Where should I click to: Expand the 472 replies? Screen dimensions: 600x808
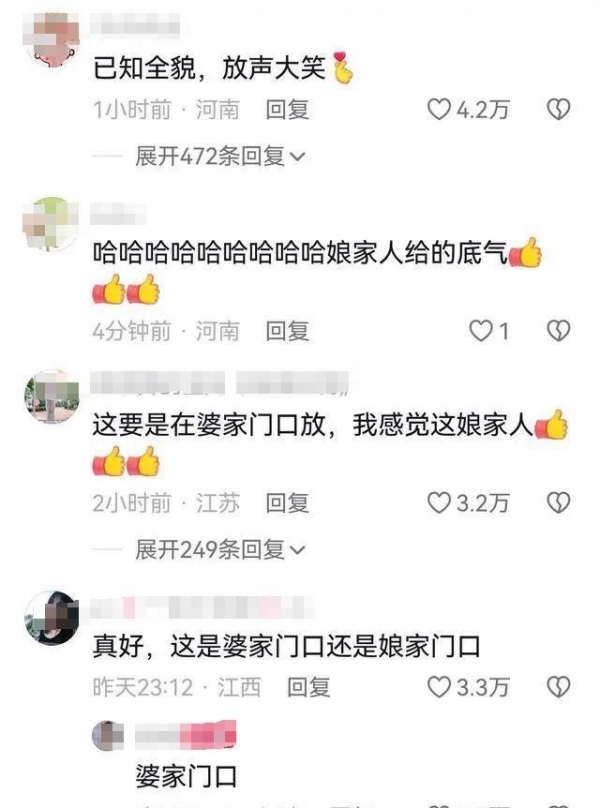[x=220, y=156]
